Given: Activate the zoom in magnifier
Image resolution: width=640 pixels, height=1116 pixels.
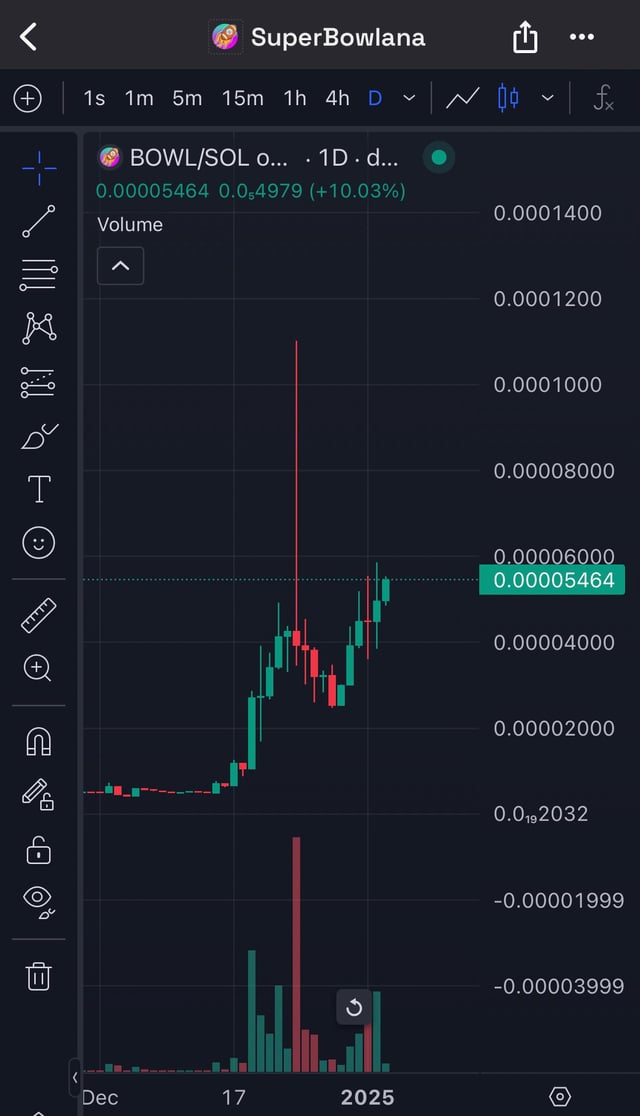Looking at the screenshot, I should pos(39,668).
